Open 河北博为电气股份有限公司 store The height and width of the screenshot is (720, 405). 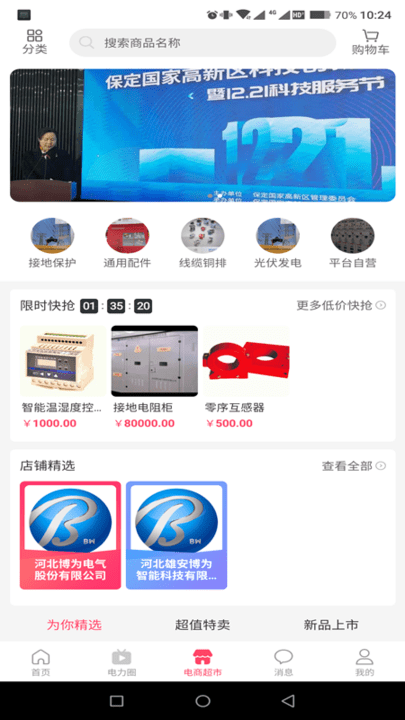coord(70,535)
